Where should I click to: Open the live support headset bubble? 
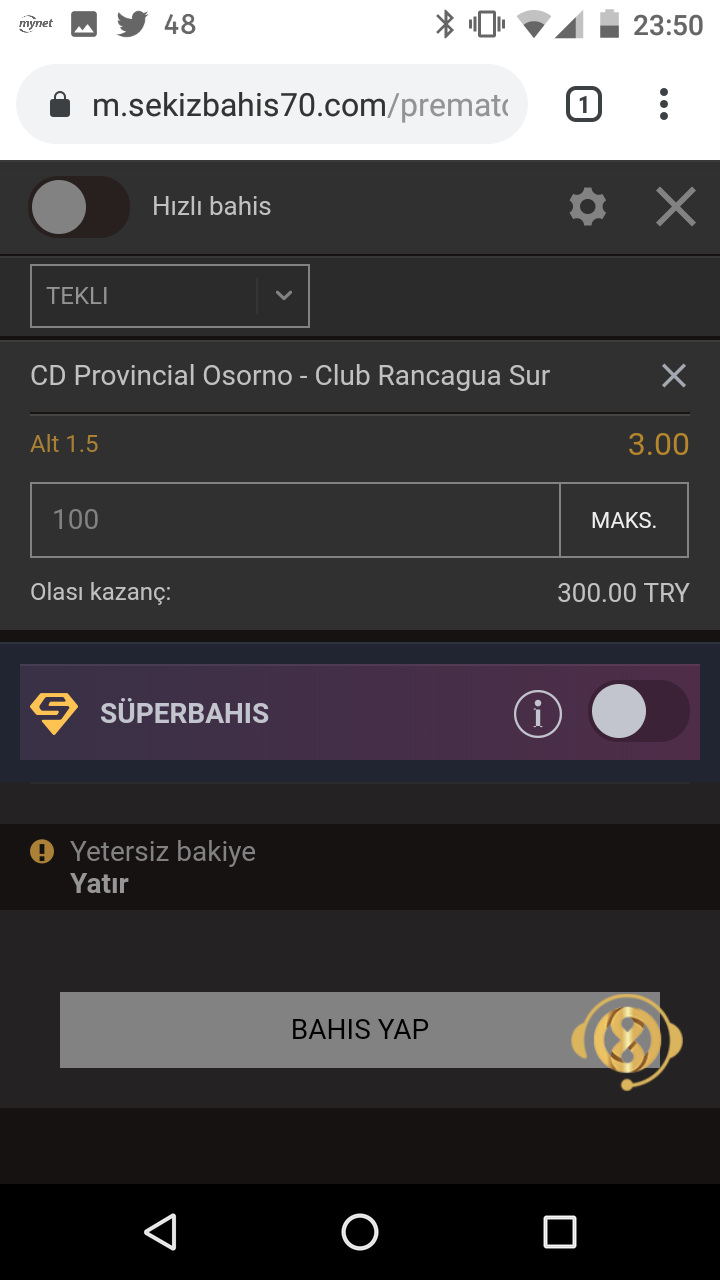pyautogui.click(x=627, y=1041)
